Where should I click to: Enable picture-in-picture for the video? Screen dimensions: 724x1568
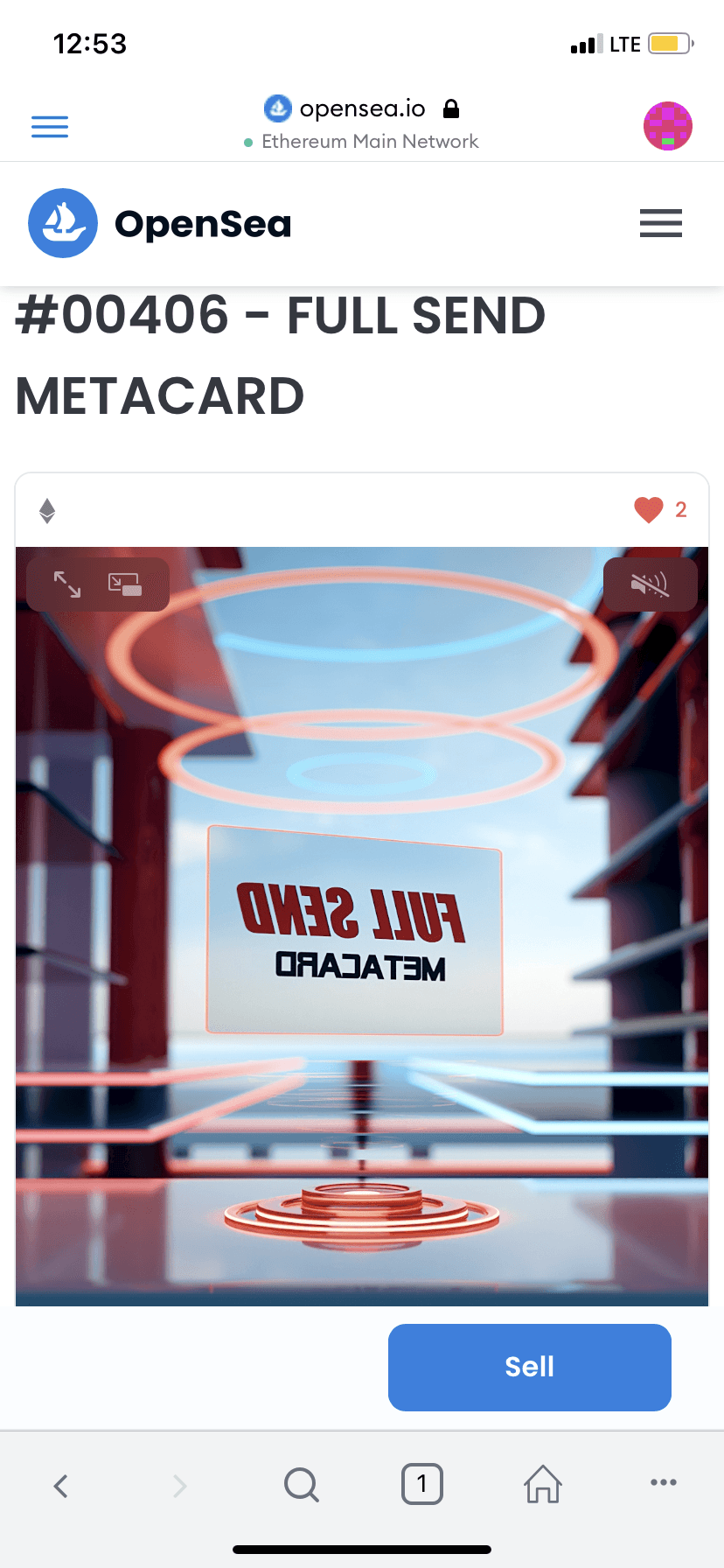(x=125, y=584)
